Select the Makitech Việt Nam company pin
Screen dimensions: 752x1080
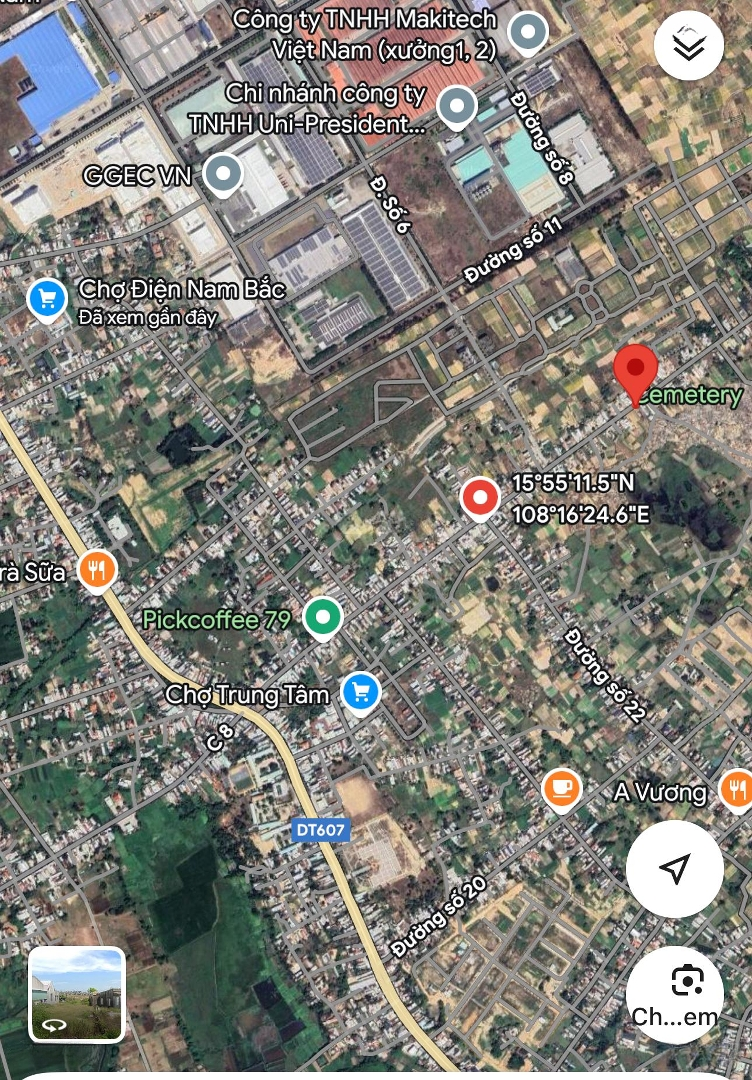pos(527,33)
